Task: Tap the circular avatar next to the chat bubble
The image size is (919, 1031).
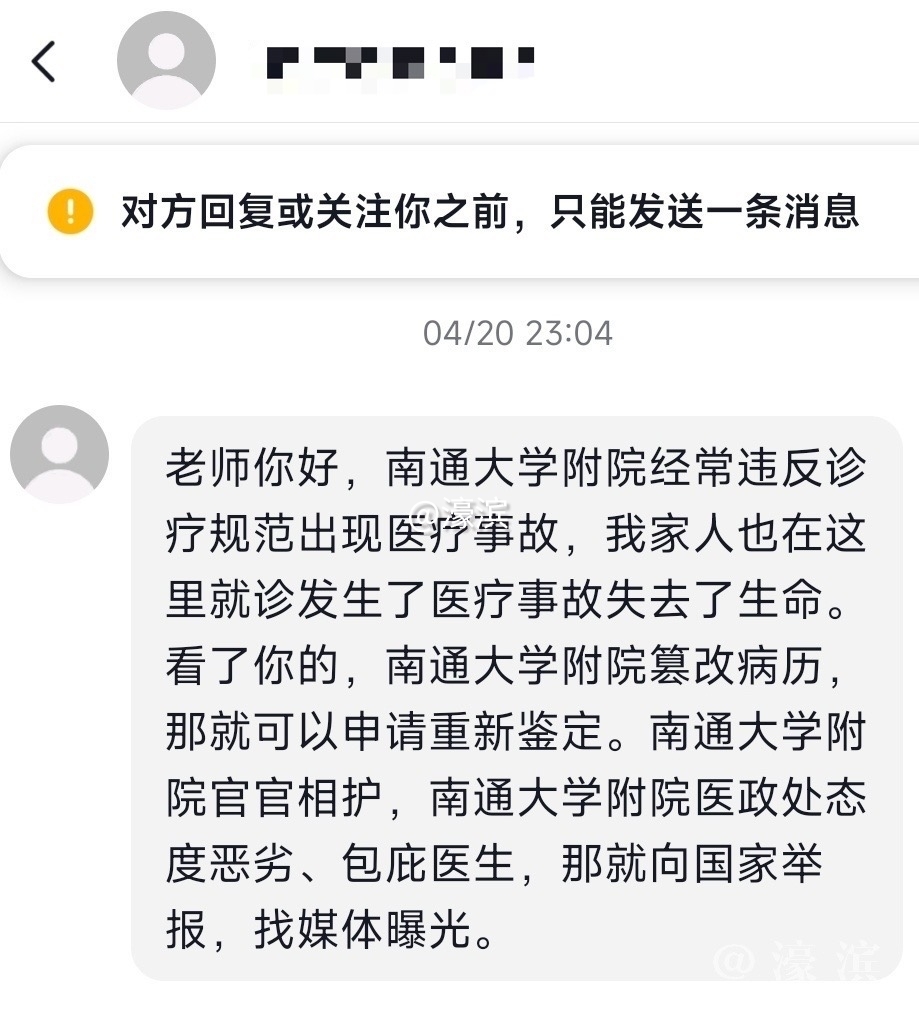Action: 59,455
